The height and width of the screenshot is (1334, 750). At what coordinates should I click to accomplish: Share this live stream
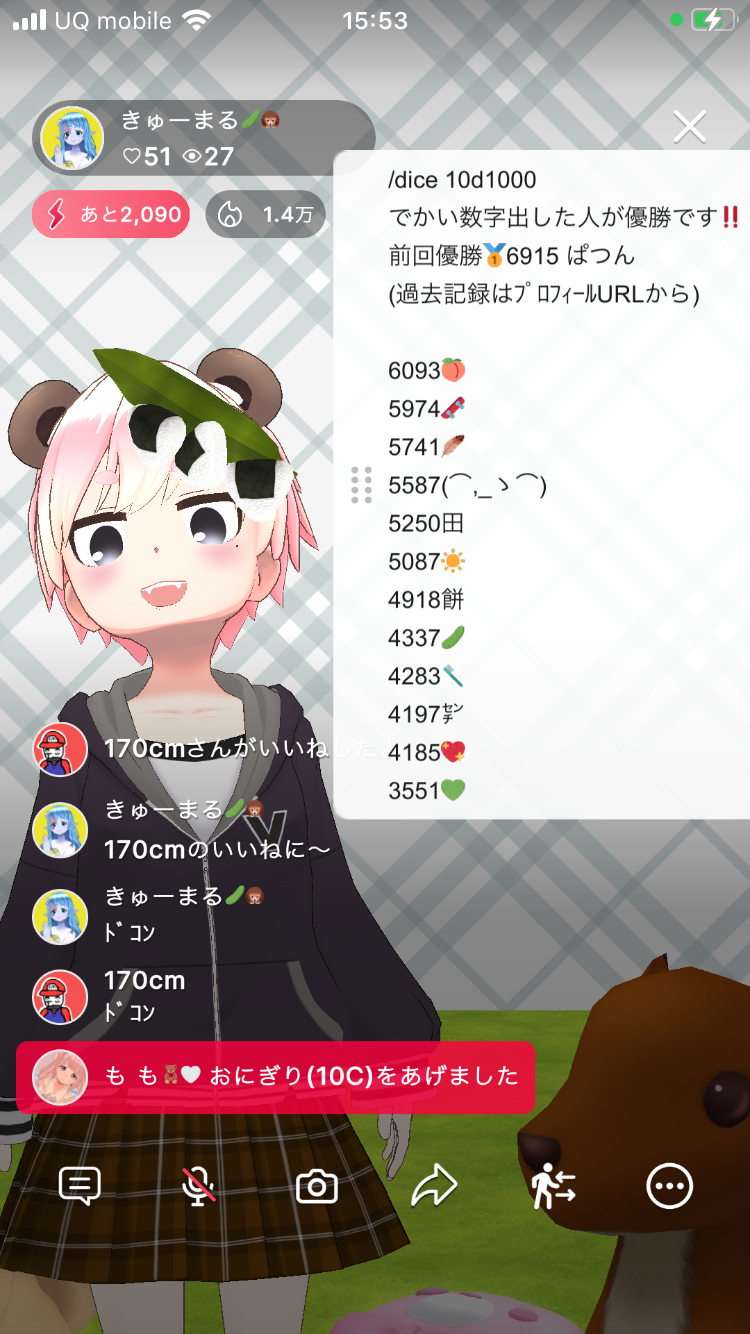(x=434, y=1187)
